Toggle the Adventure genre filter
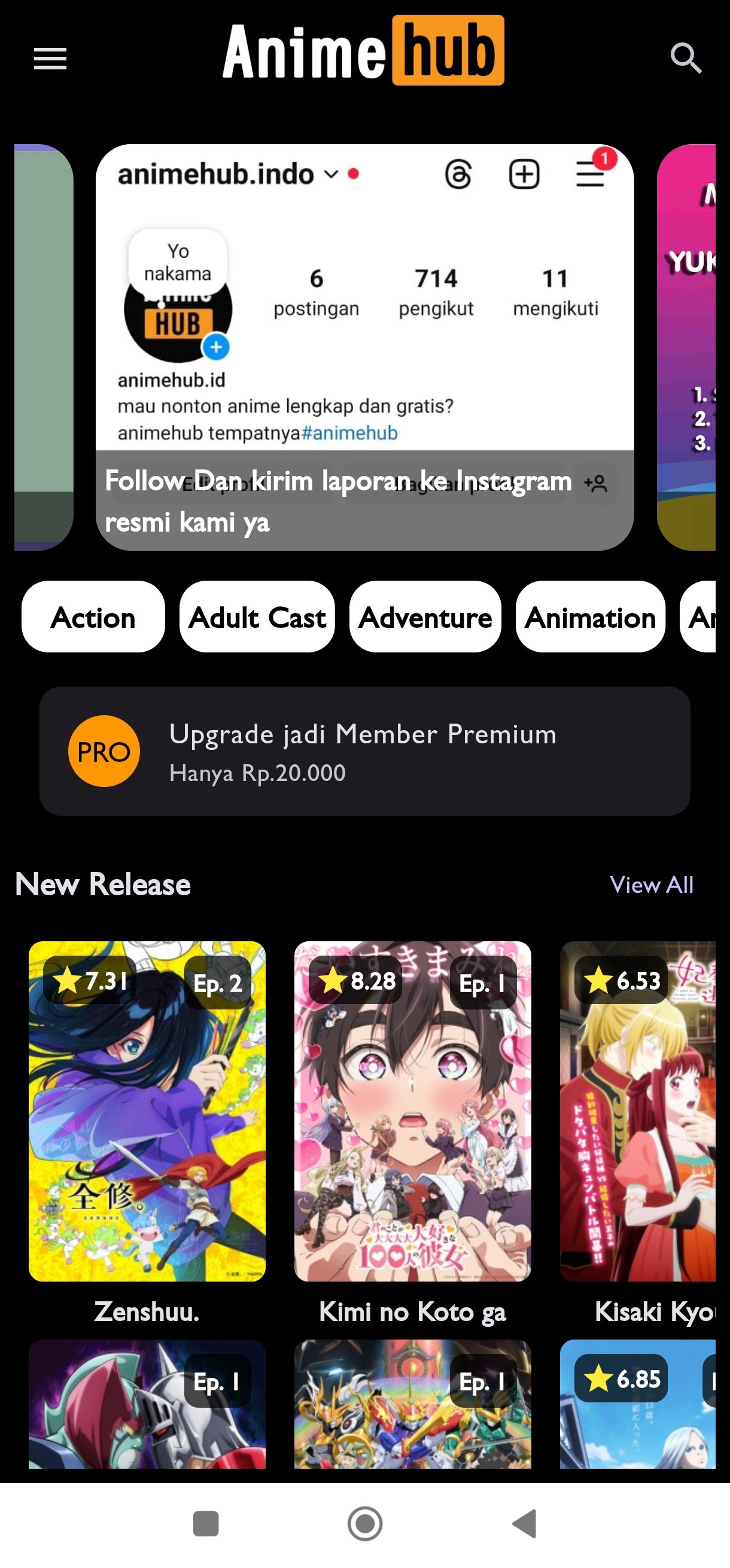Viewport: 730px width, 1568px height. 425,617
